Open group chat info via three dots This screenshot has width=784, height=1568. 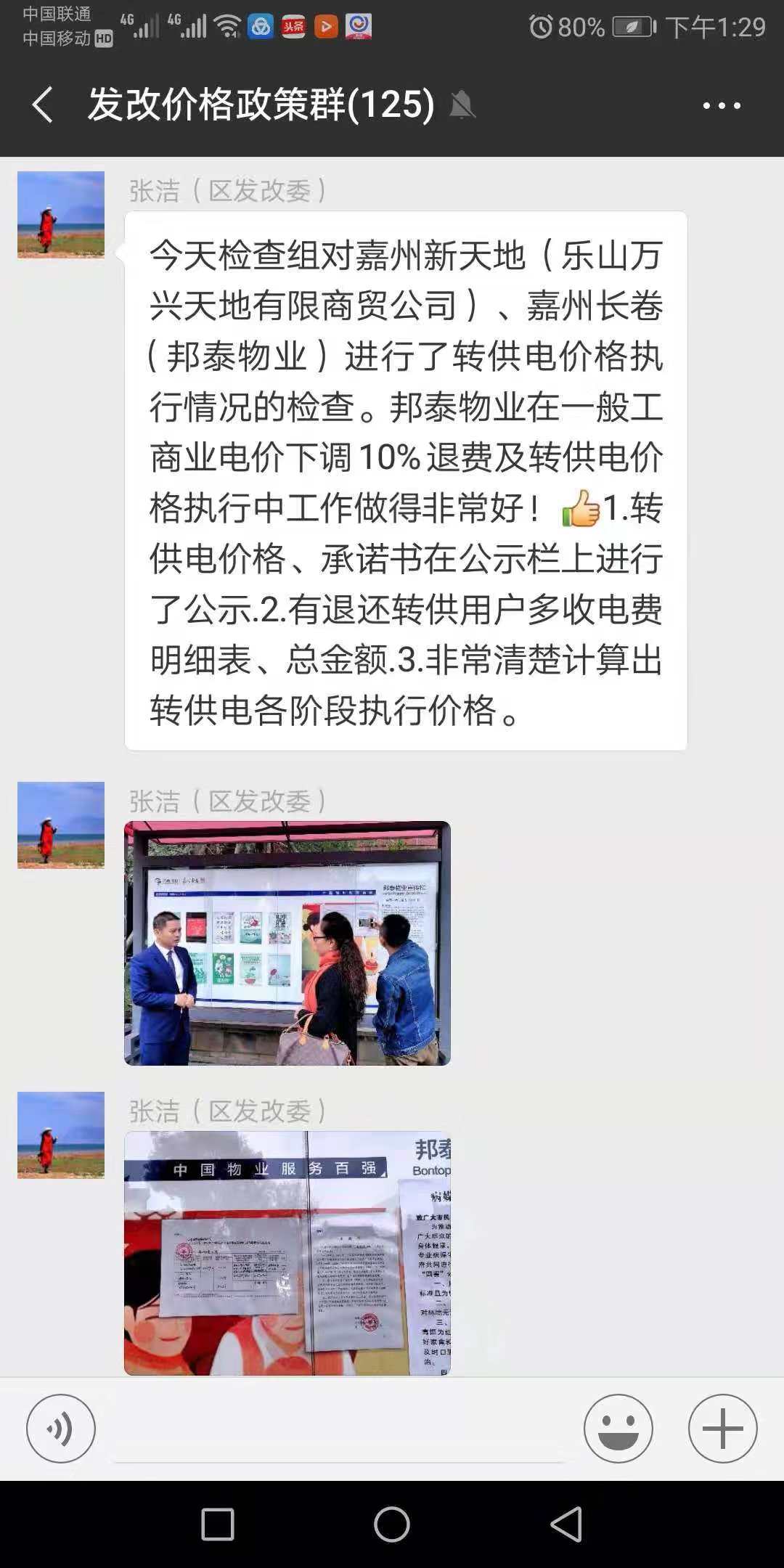(722, 106)
